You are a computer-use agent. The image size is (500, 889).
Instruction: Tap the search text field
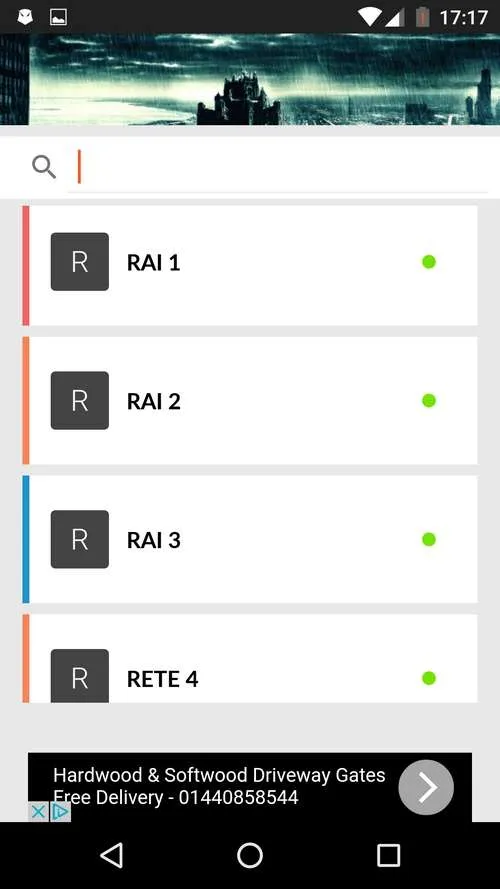[278, 167]
